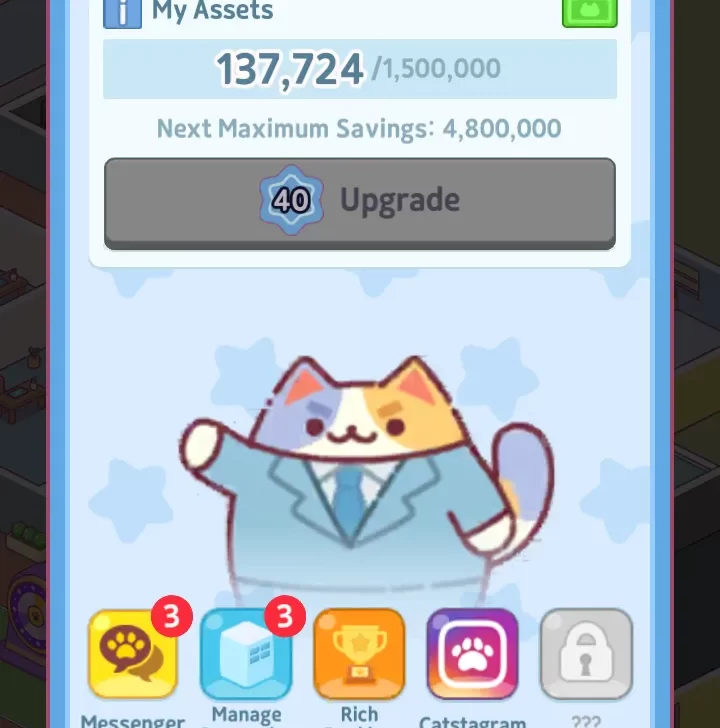Tap the Upgrade button costing 40
720x728 pixels.
[x=360, y=202]
